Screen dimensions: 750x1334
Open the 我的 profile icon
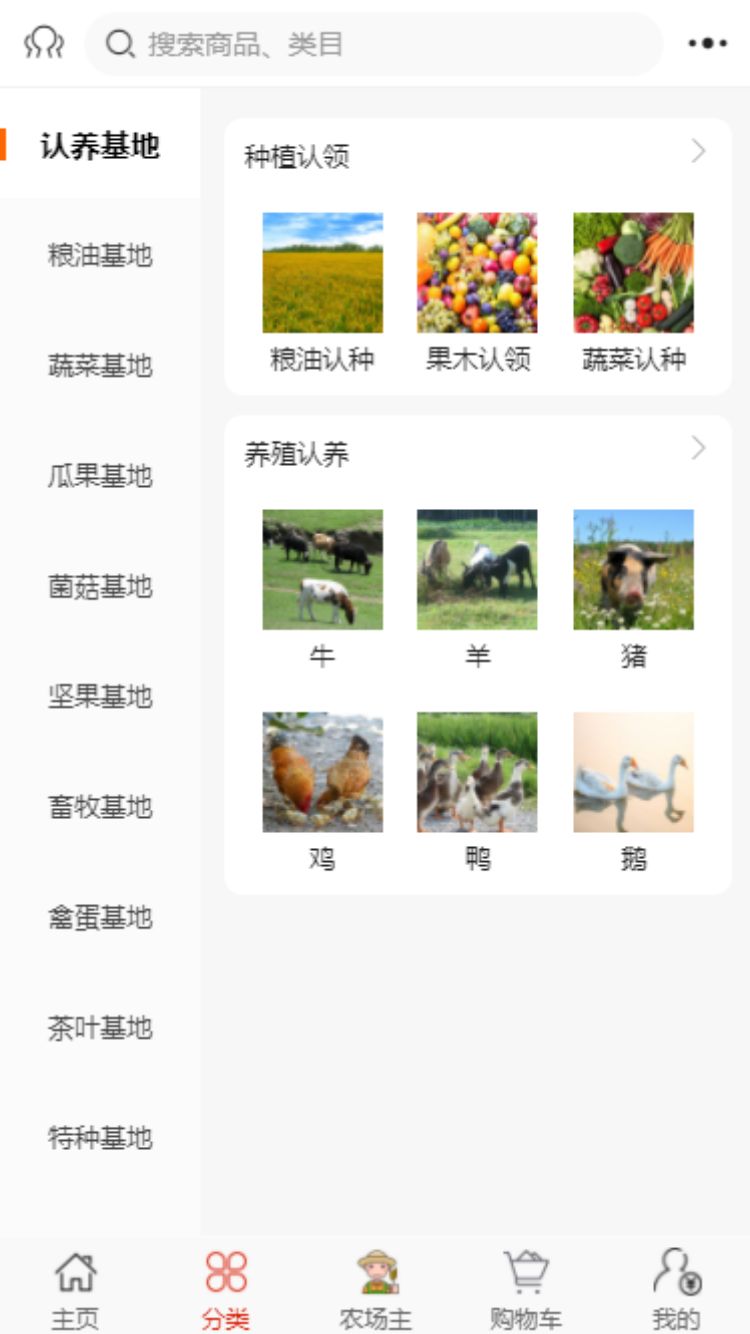(x=675, y=1285)
